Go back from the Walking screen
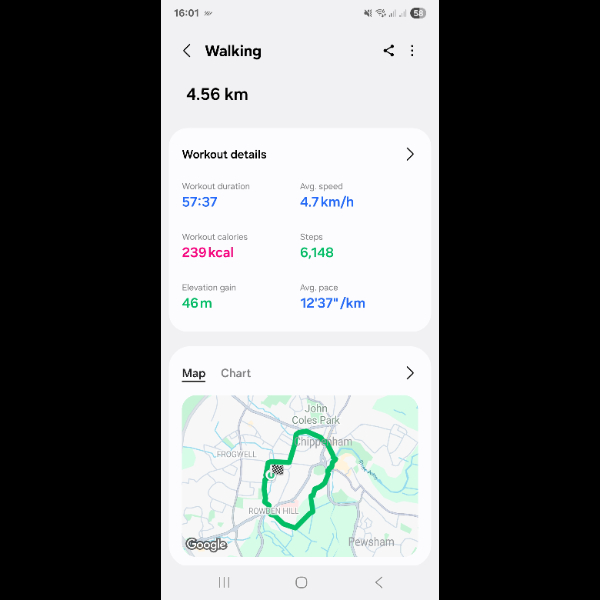The width and height of the screenshot is (600, 600). point(187,51)
